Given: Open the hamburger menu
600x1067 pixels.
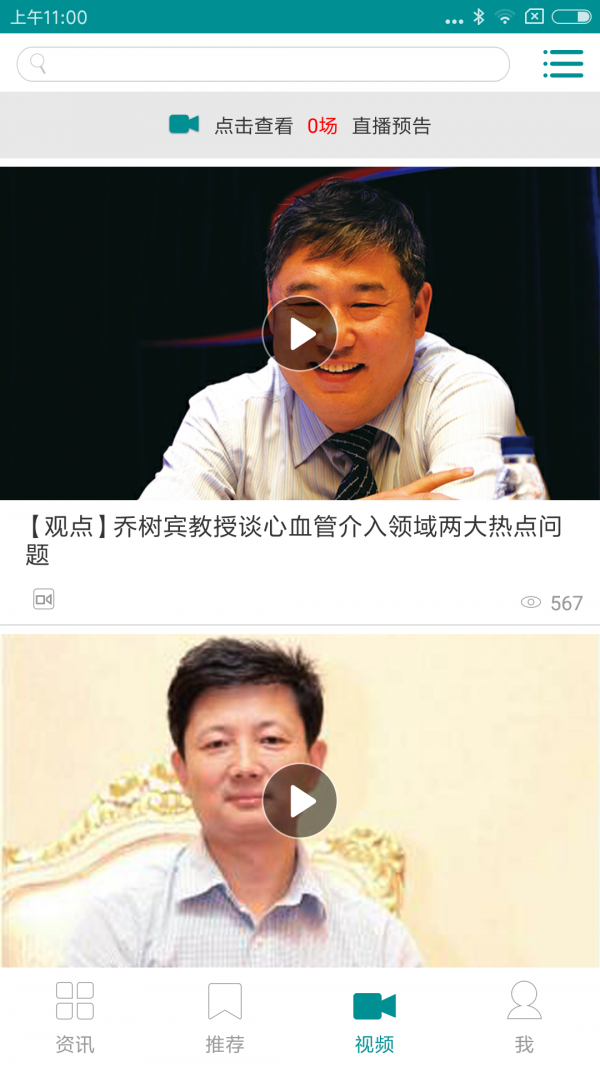Looking at the screenshot, I should (x=563, y=64).
